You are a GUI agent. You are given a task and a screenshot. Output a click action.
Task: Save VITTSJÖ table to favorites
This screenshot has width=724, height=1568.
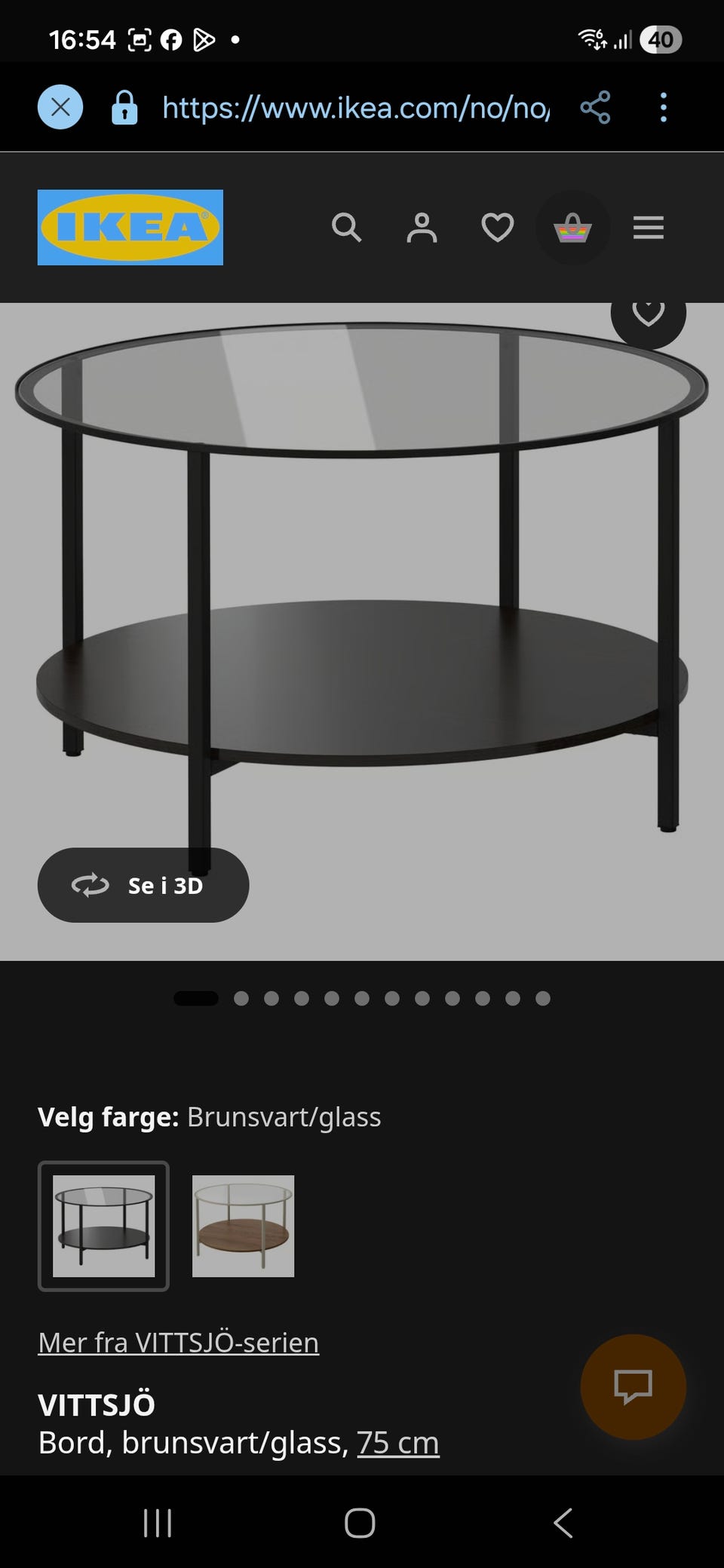click(648, 313)
